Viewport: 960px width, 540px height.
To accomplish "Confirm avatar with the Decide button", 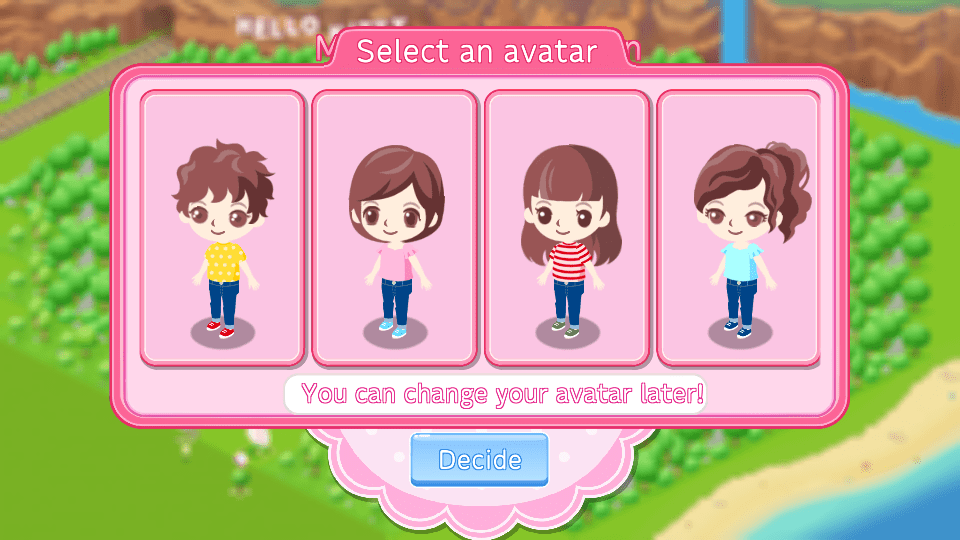I will (x=480, y=460).
